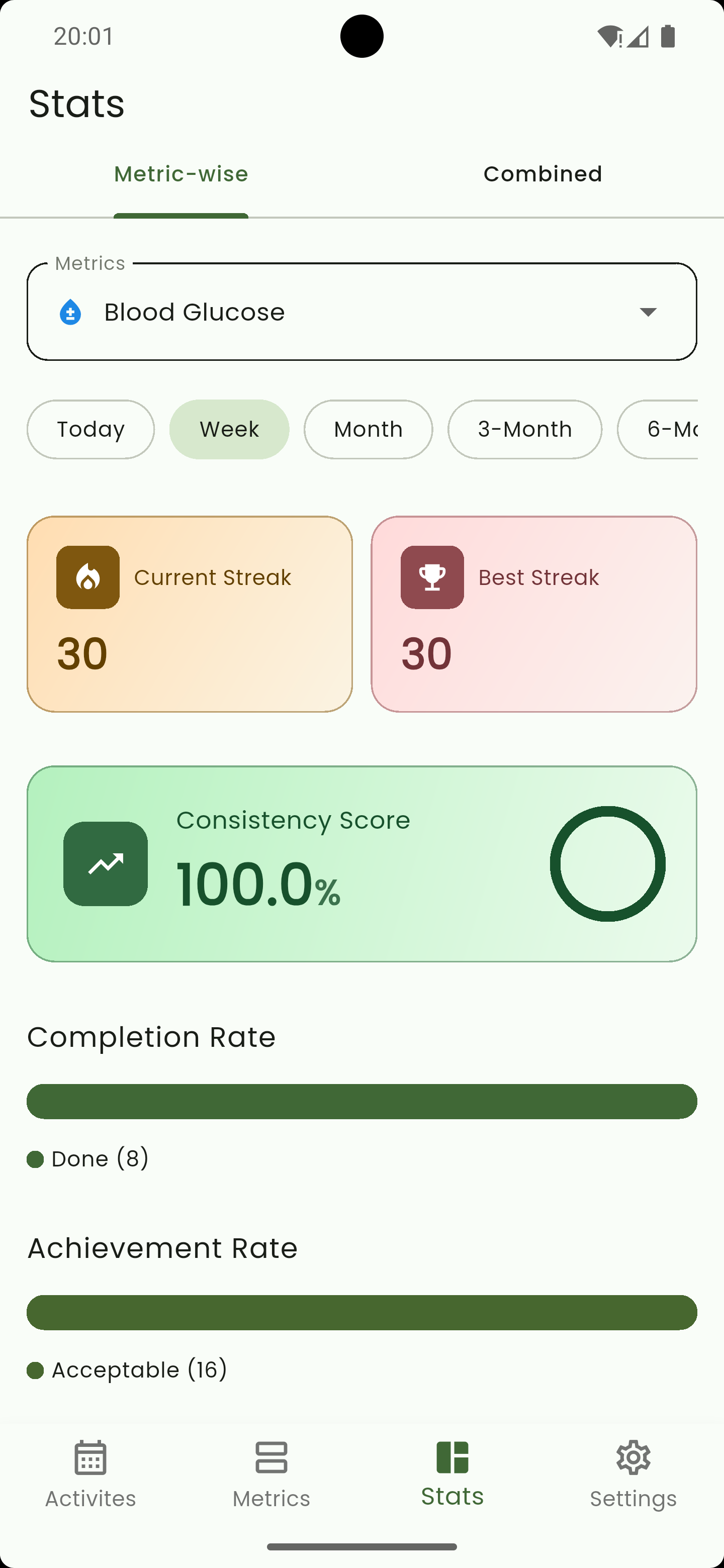Switch to the Metric-wise tab
The height and width of the screenshot is (1568, 724).
coord(181,175)
